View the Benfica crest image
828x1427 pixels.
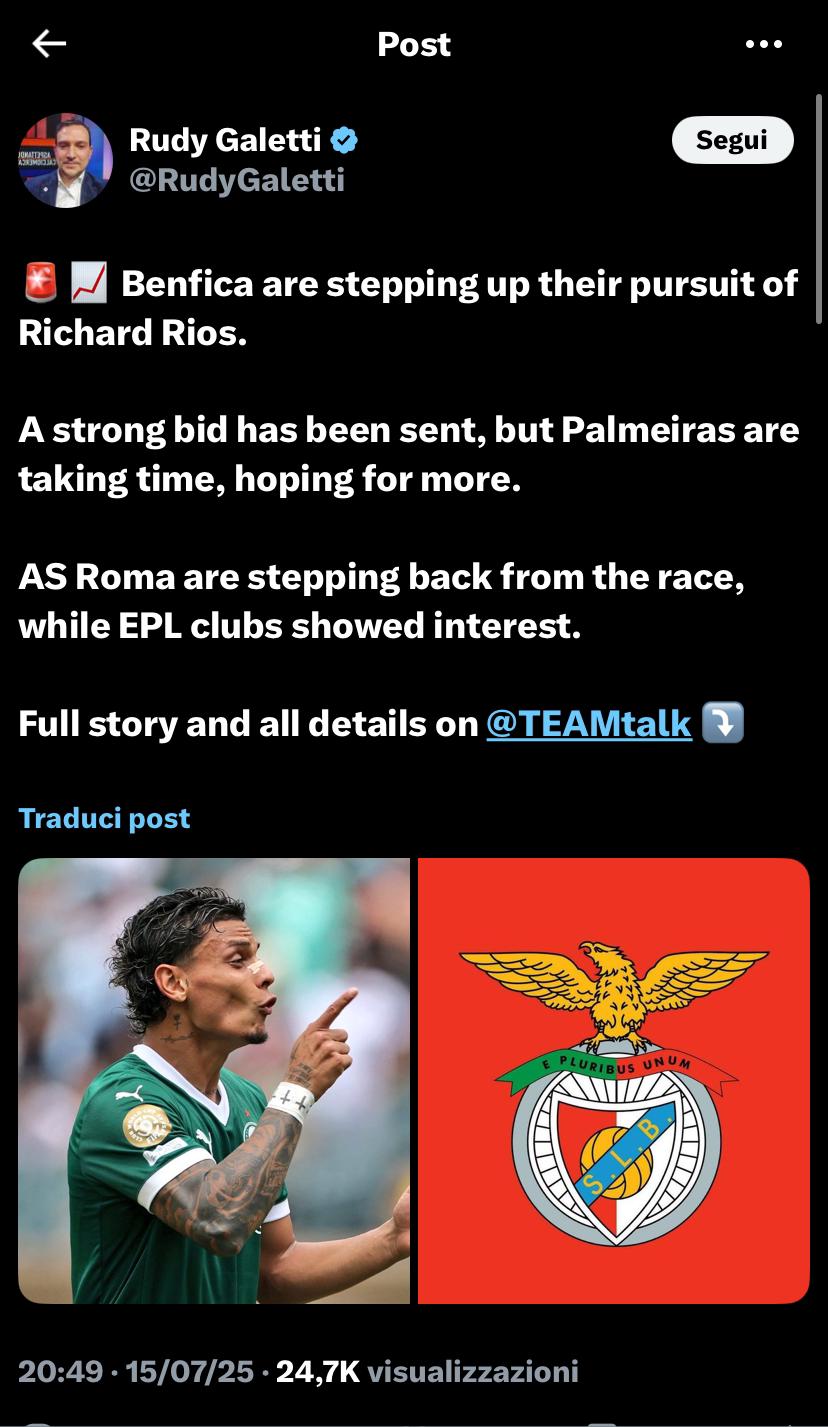(614, 1081)
